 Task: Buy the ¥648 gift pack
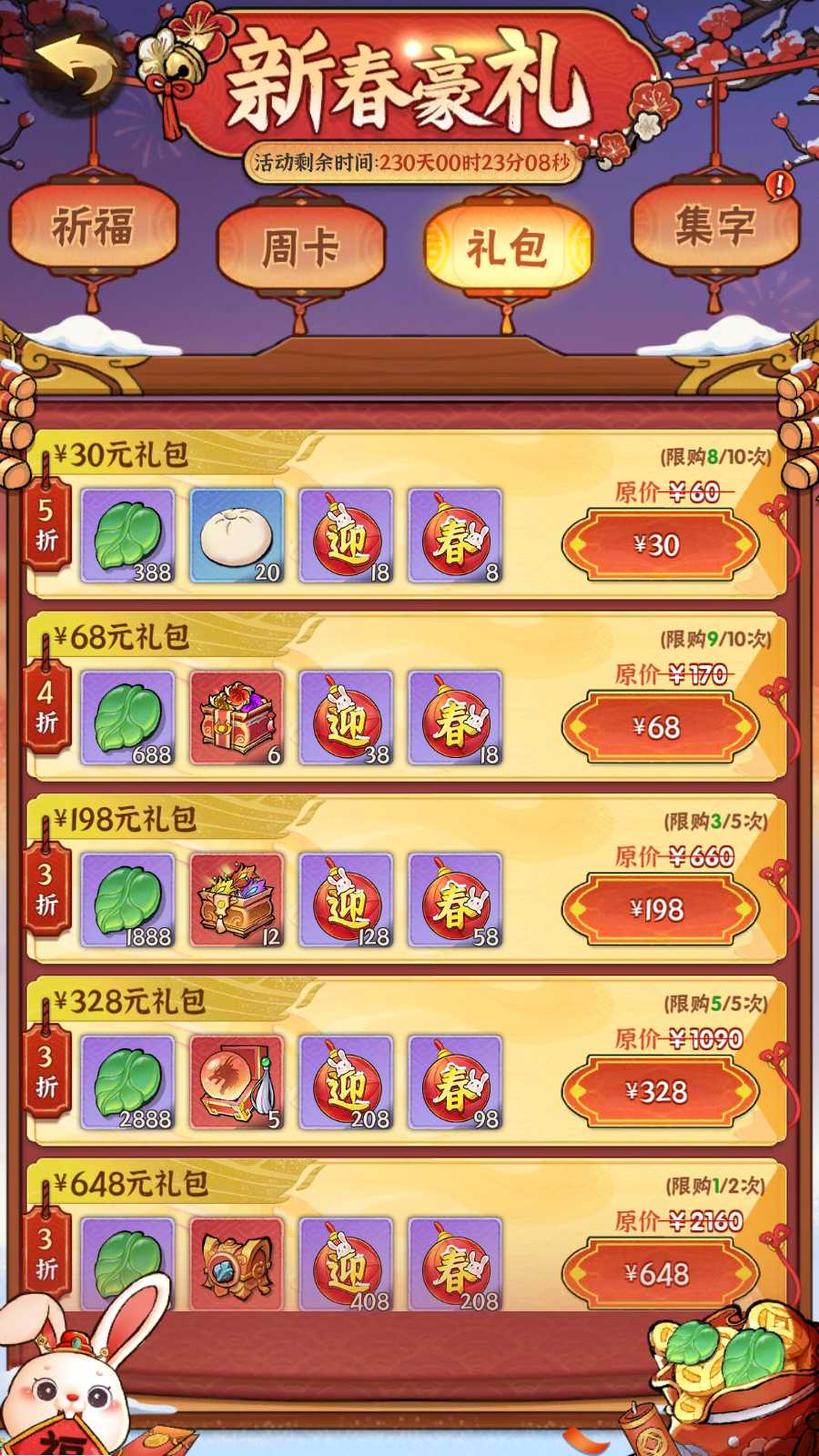coord(660,1273)
